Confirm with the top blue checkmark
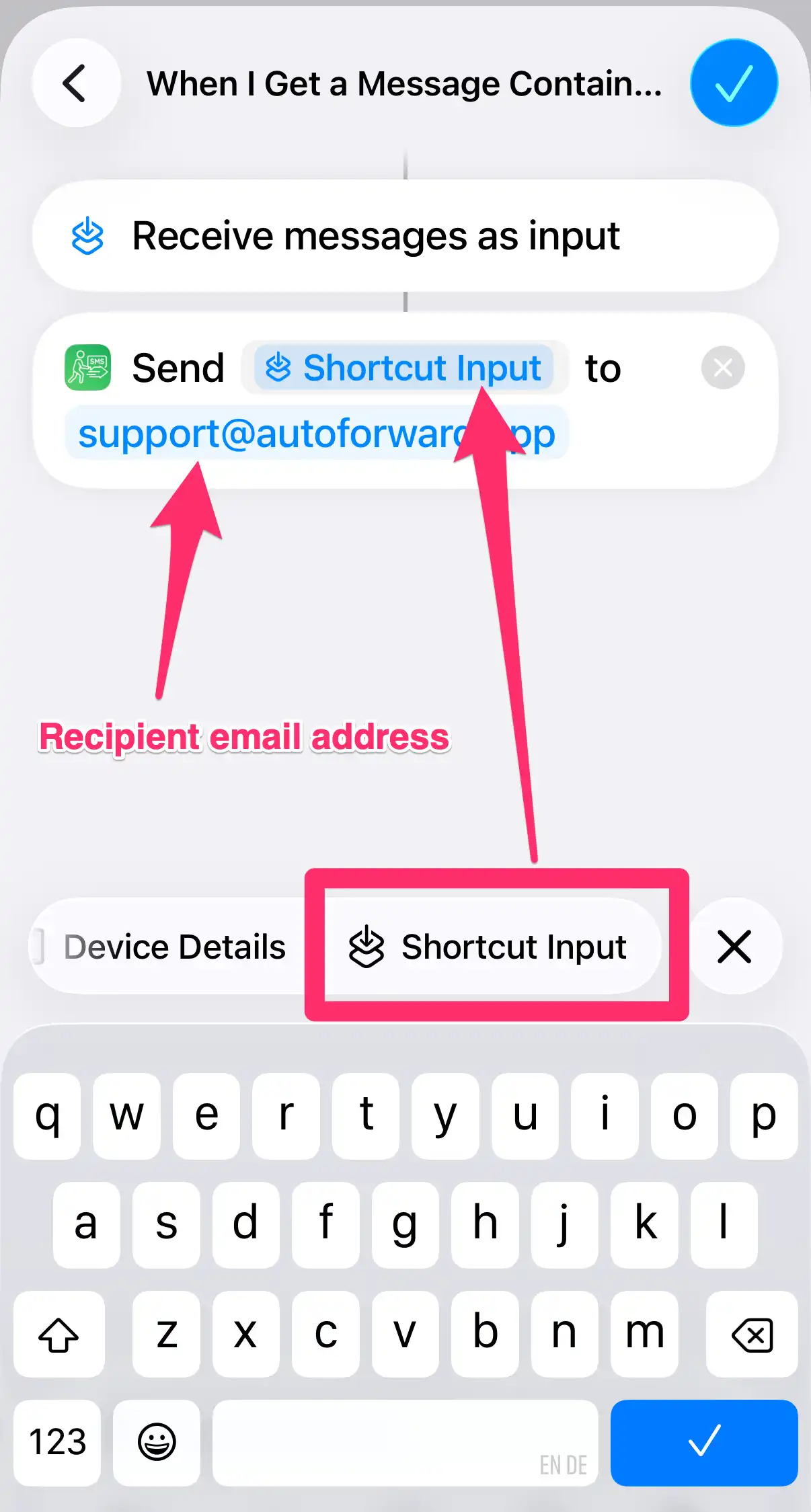The image size is (811, 1512). (x=734, y=83)
